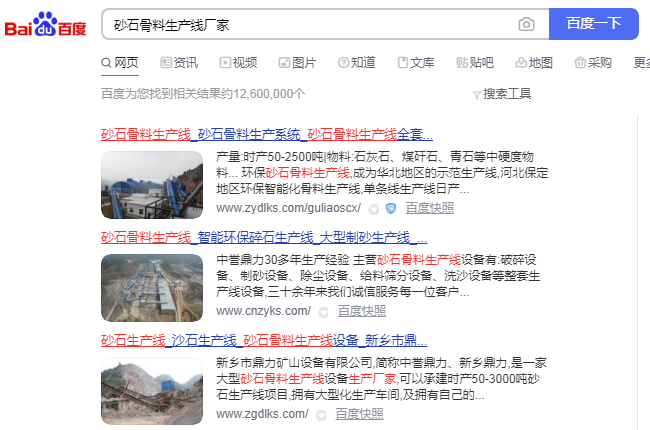650x430 pixels.
Task: View 百度快照 for www.zgdlks.com result
Action: [x=359, y=413]
